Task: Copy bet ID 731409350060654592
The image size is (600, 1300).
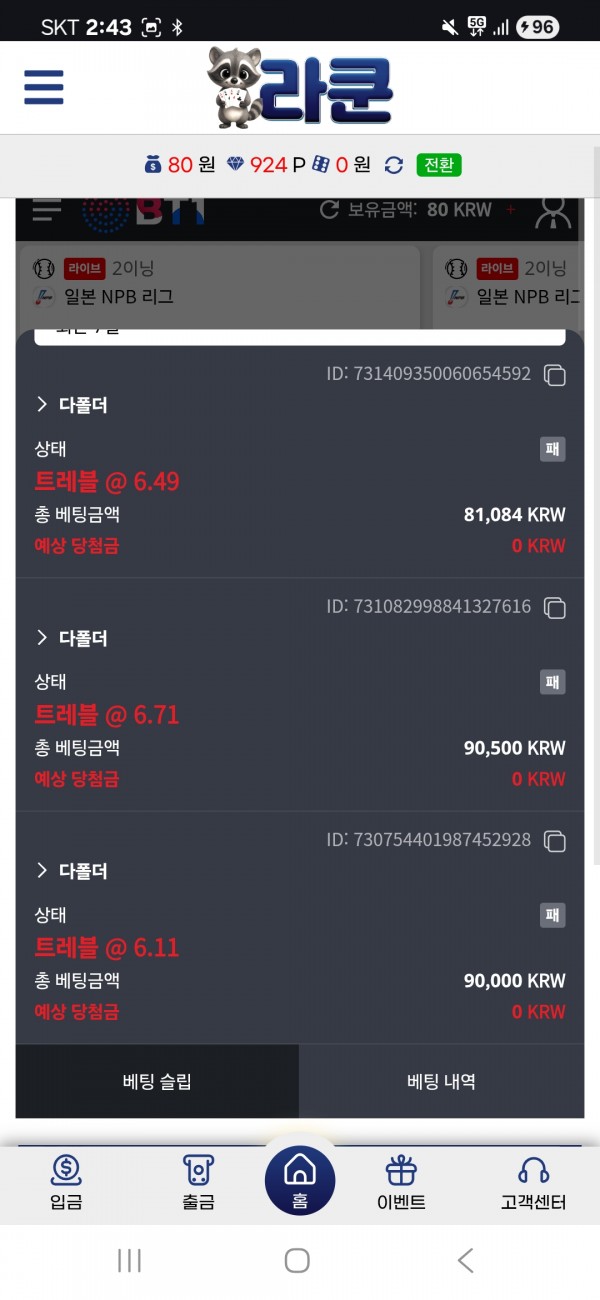Action: tap(555, 375)
